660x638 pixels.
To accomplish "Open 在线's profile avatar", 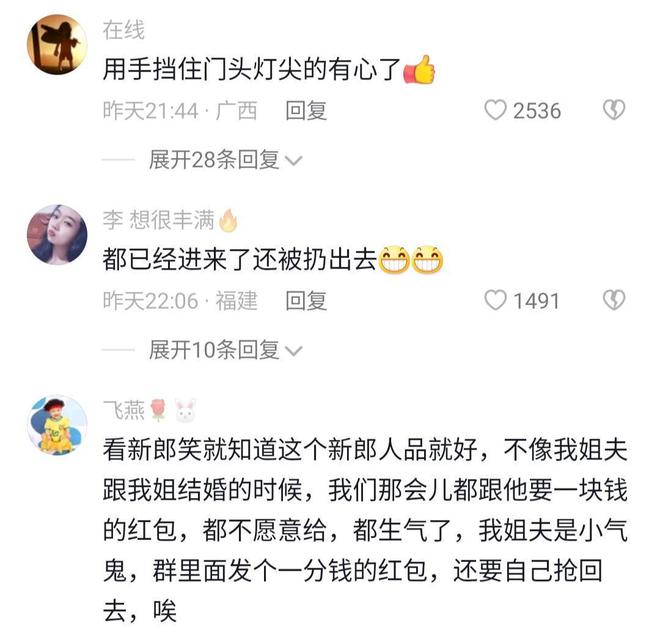I will (x=57, y=44).
